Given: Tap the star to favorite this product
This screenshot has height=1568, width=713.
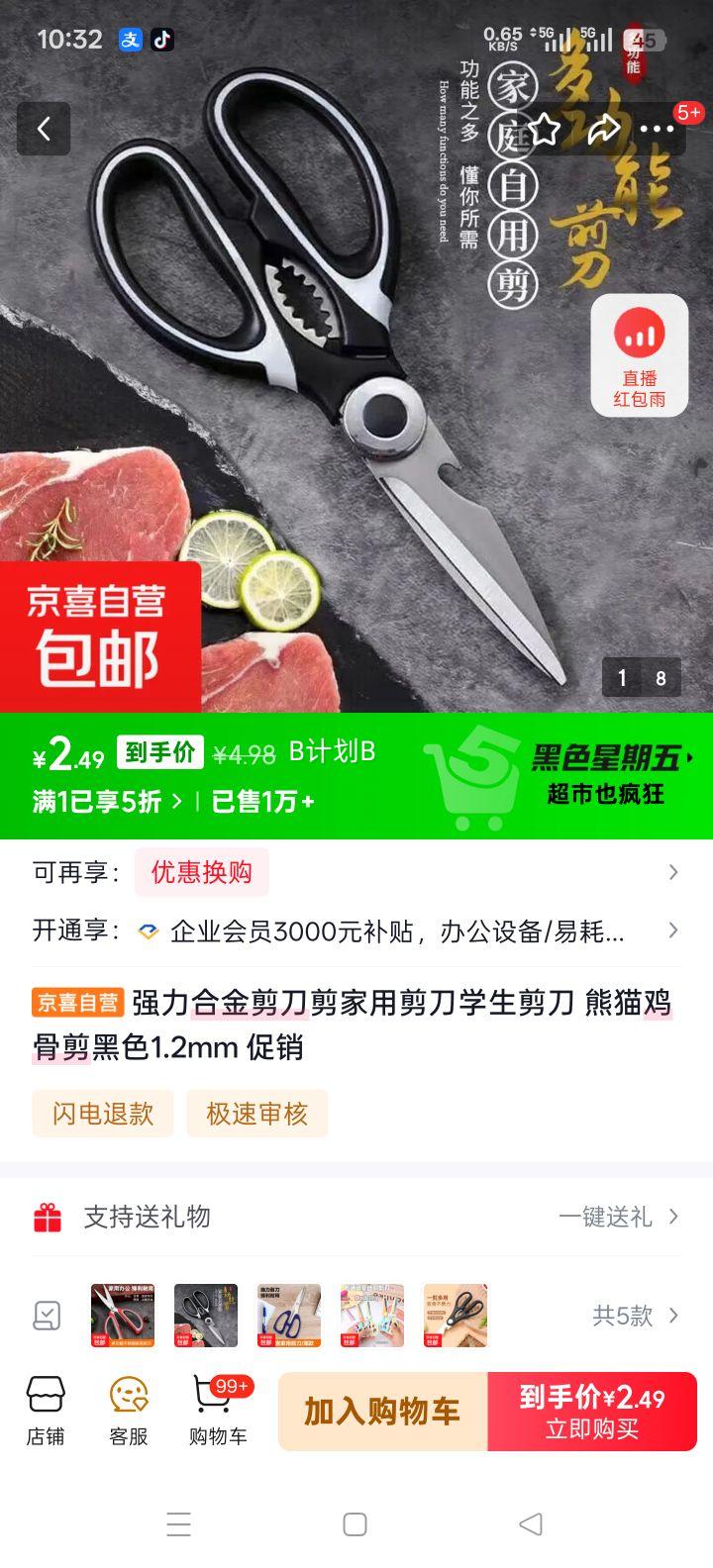Looking at the screenshot, I should click(x=542, y=129).
